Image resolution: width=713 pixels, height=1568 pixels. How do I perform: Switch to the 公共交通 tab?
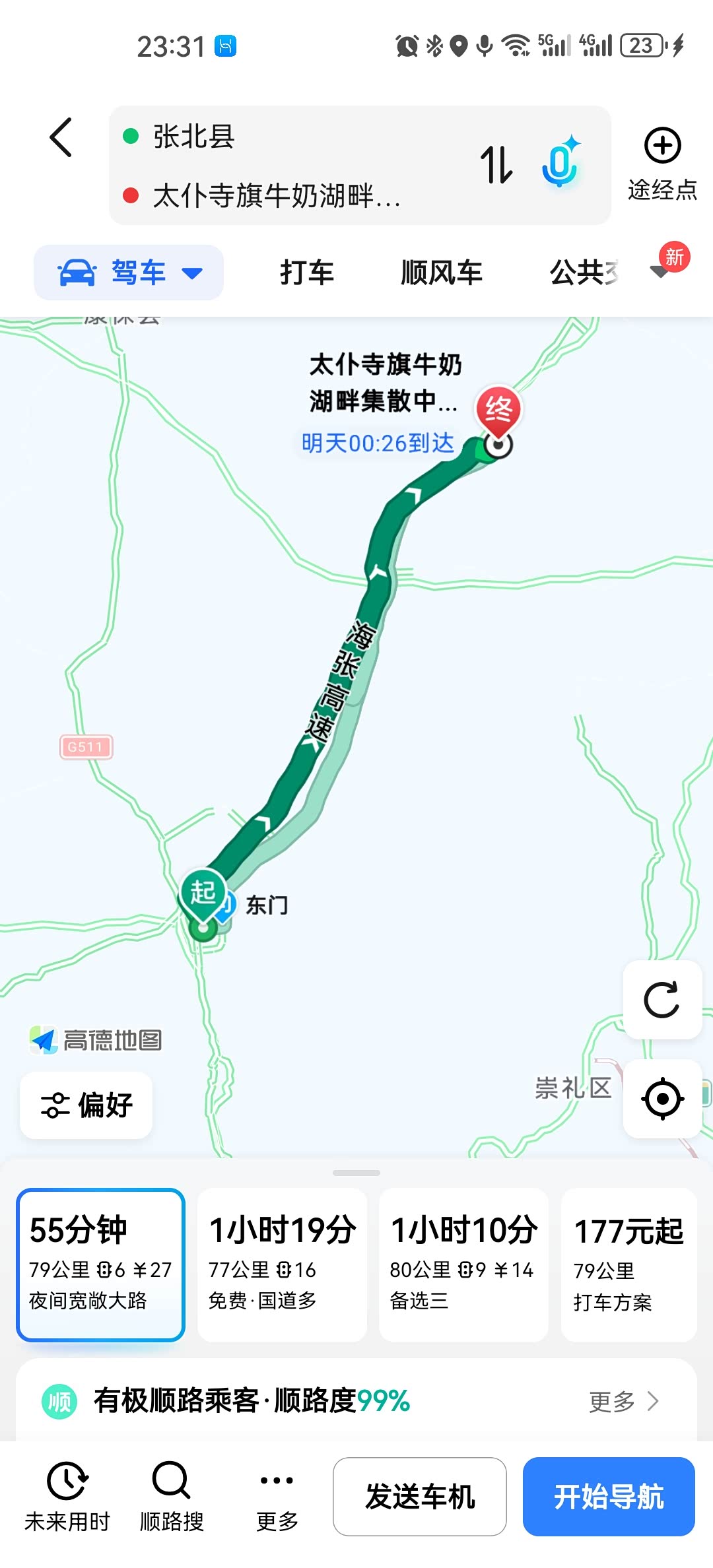[584, 273]
